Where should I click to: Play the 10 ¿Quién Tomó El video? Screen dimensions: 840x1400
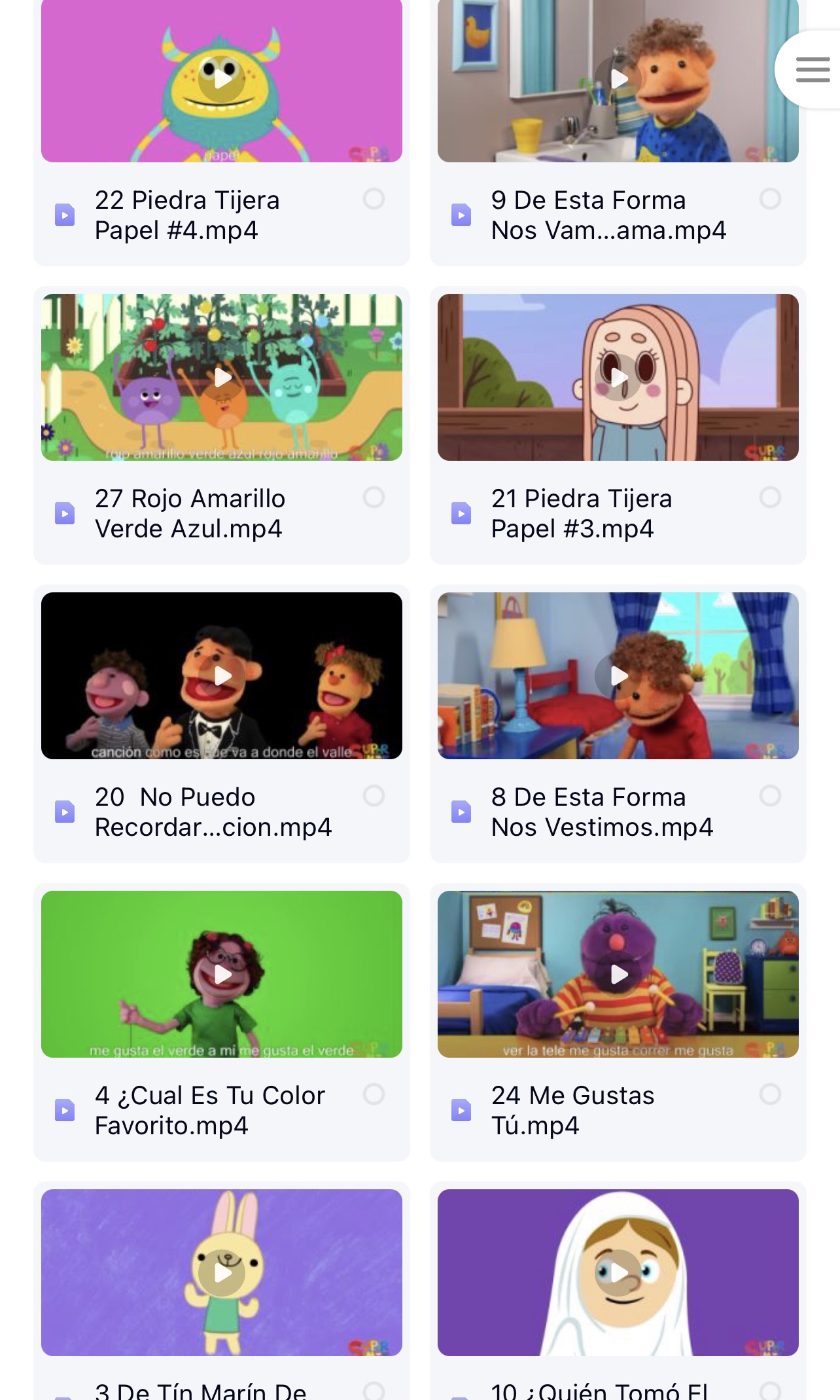coord(618,1273)
